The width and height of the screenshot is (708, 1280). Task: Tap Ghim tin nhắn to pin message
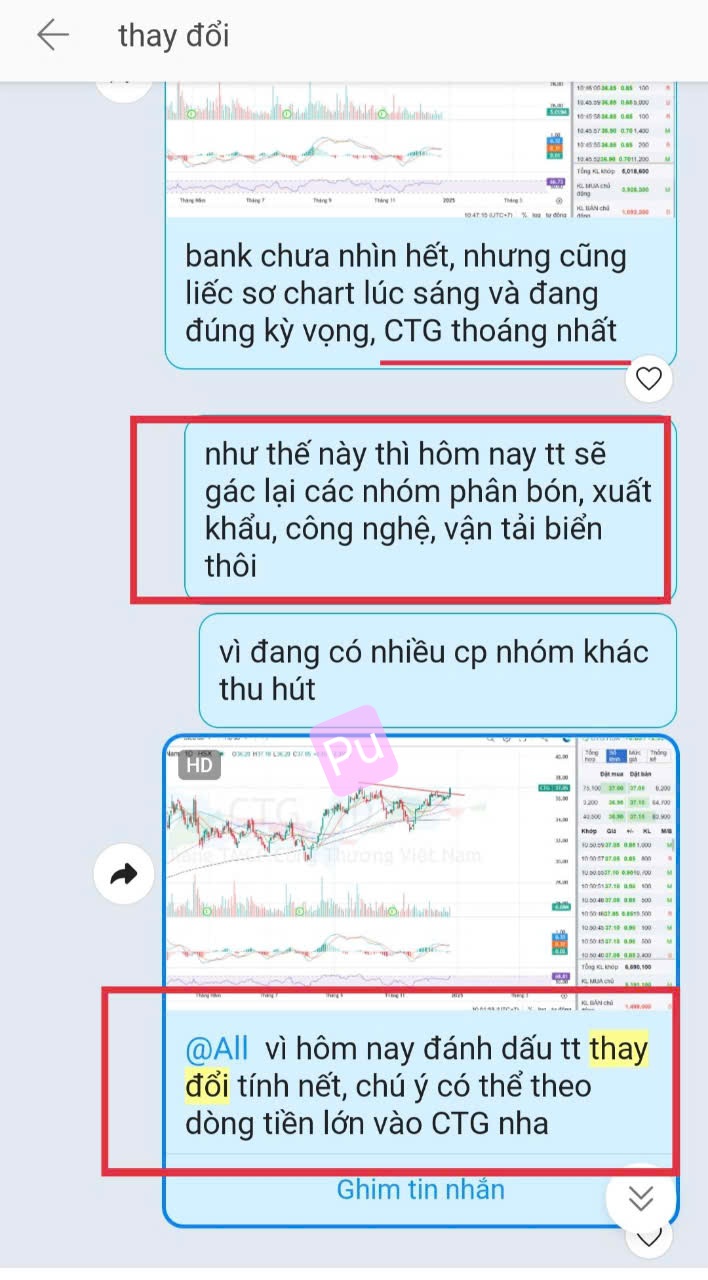pos(420,1190)
